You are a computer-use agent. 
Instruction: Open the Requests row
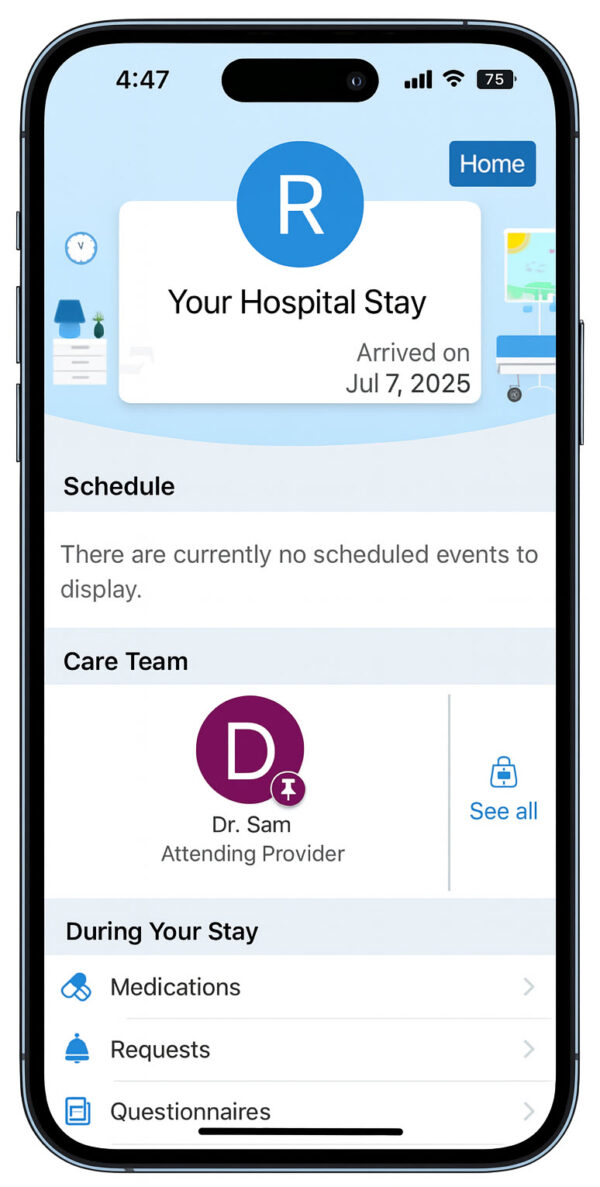click(300, 1050)
